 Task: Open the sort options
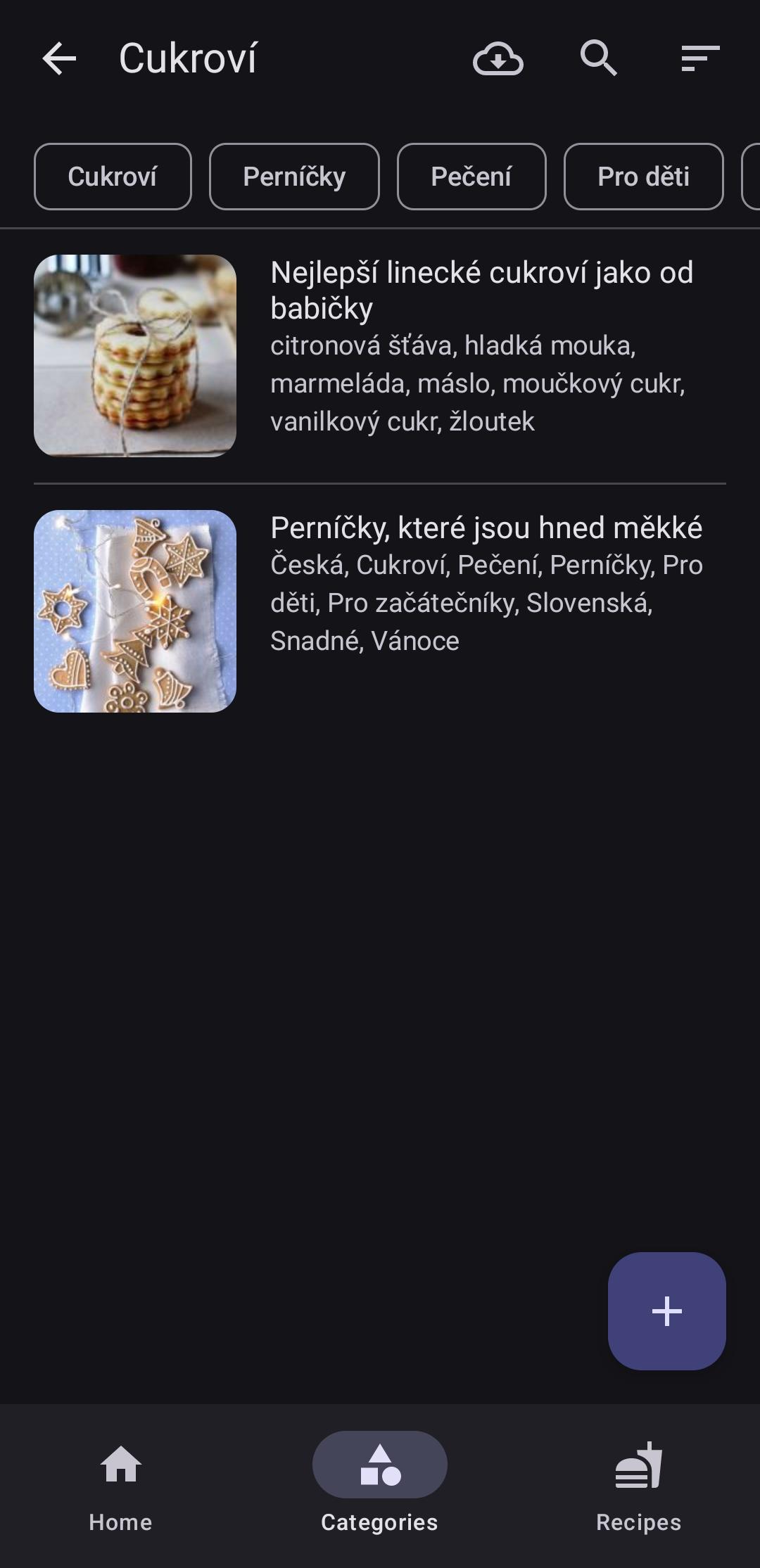pos(700,58)
